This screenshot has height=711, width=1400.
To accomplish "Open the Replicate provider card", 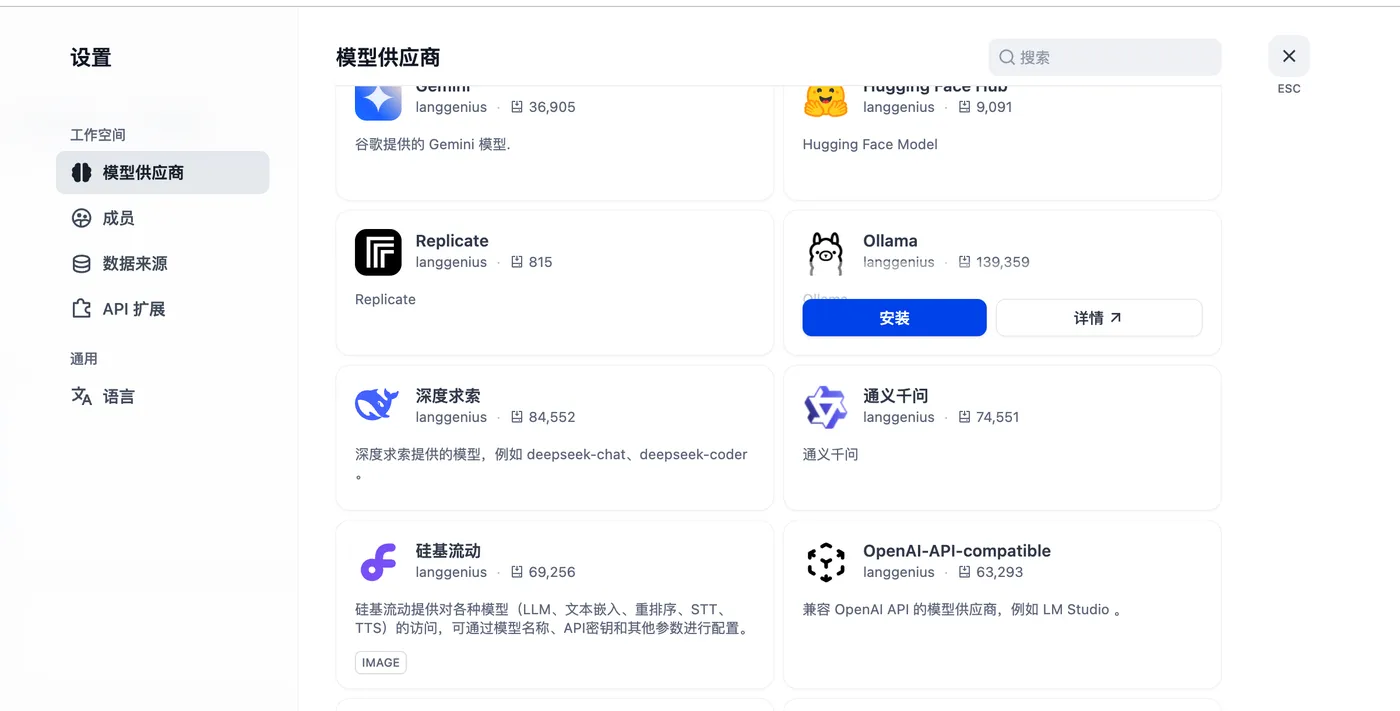I will coord(554,282).
